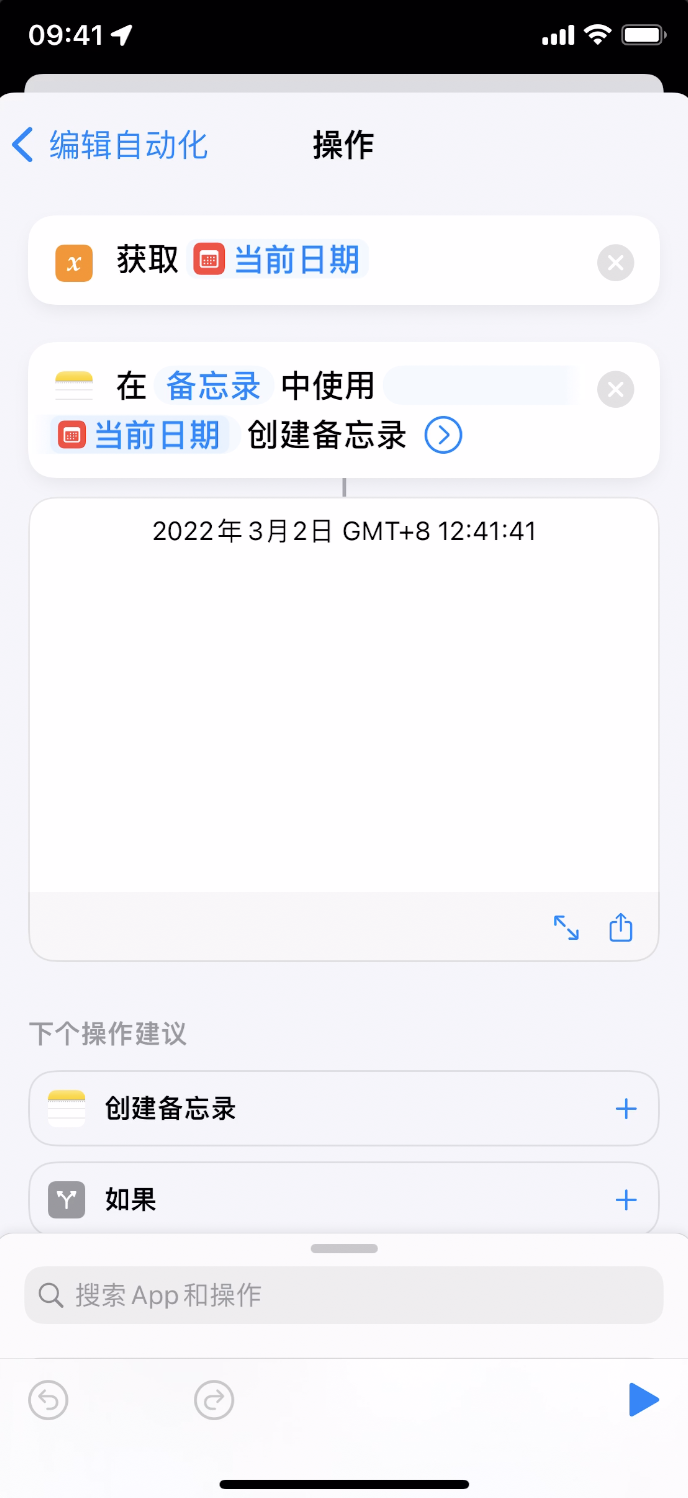Go back to 编辑自动化
This screenshot has height=1498, width=688.
click(110, 145)
